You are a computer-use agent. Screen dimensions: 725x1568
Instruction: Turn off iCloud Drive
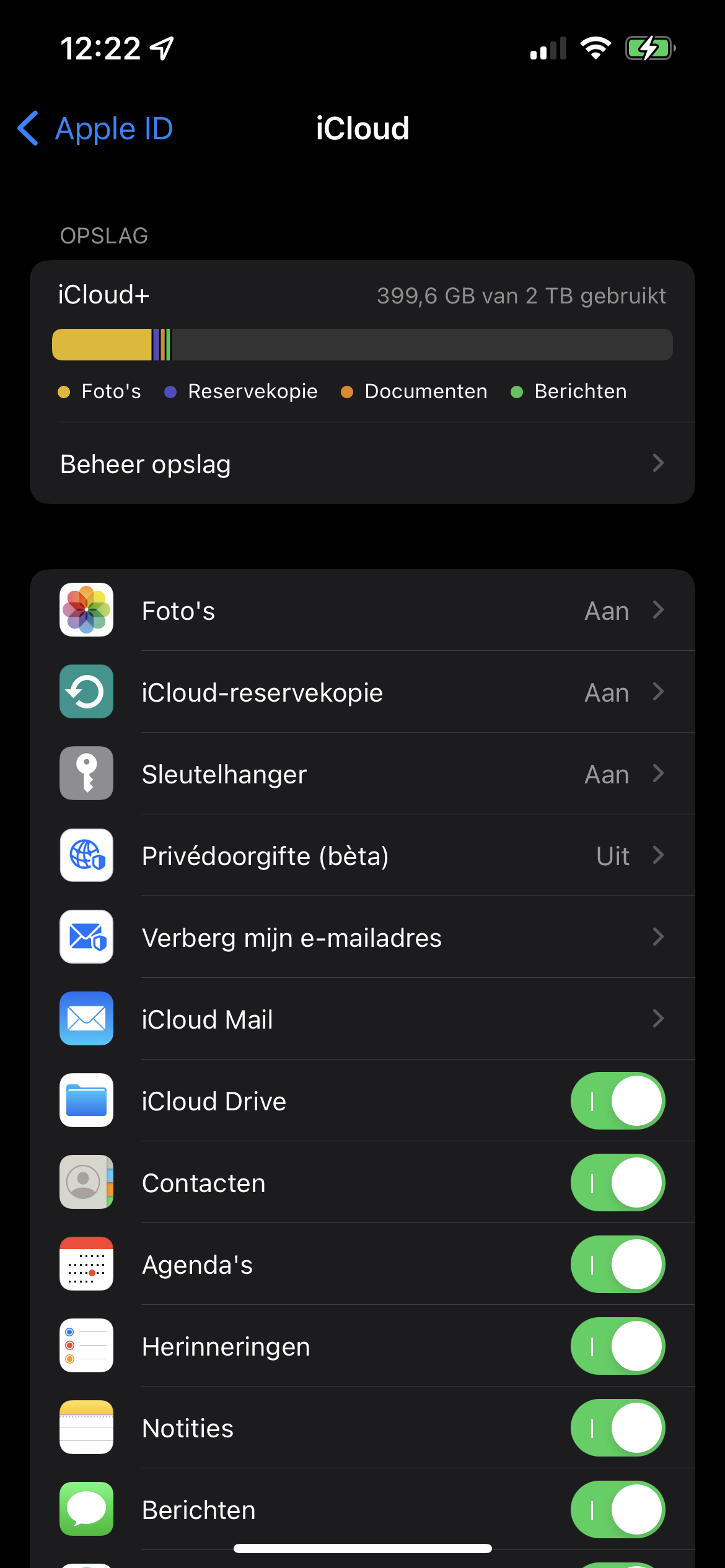[617, 1101]
